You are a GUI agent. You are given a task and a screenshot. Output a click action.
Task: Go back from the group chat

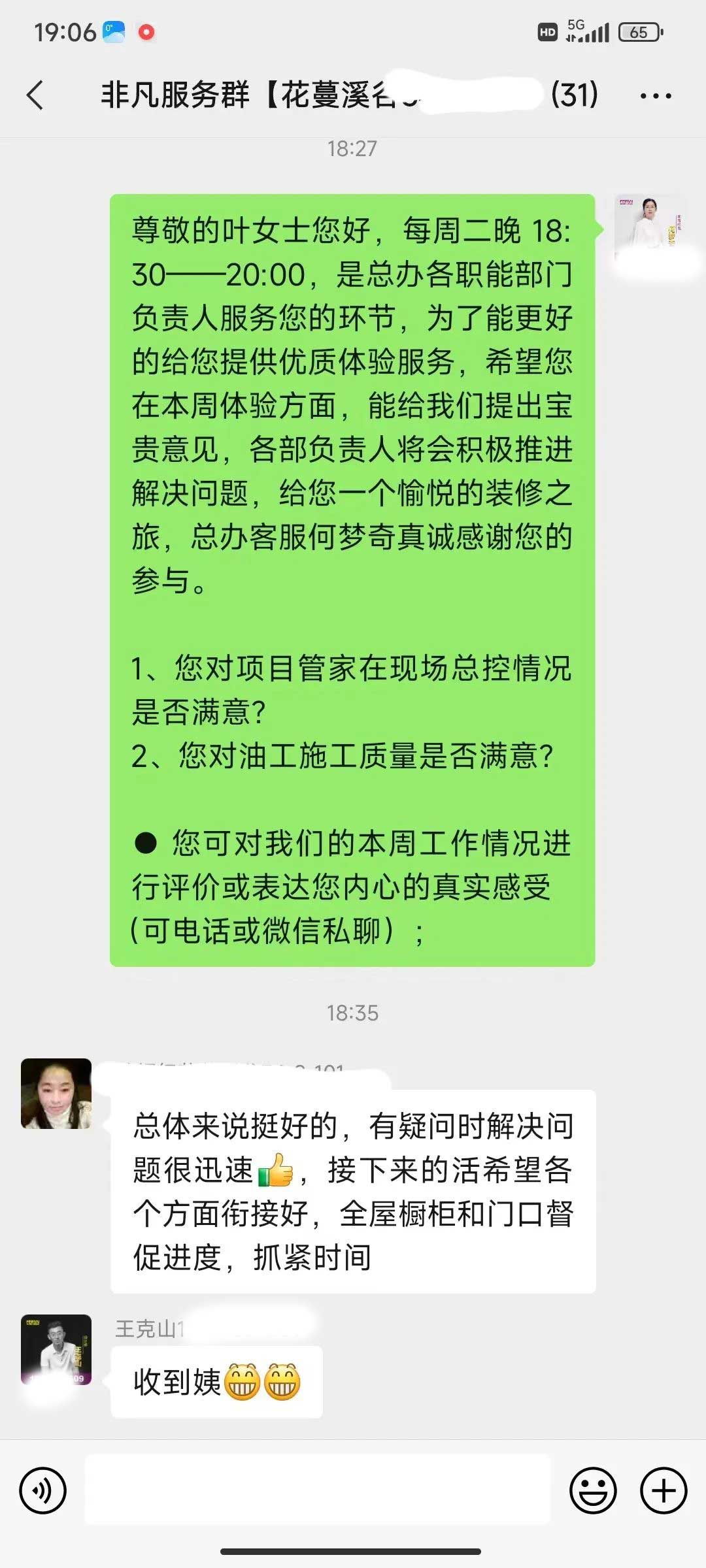[36, 95]
